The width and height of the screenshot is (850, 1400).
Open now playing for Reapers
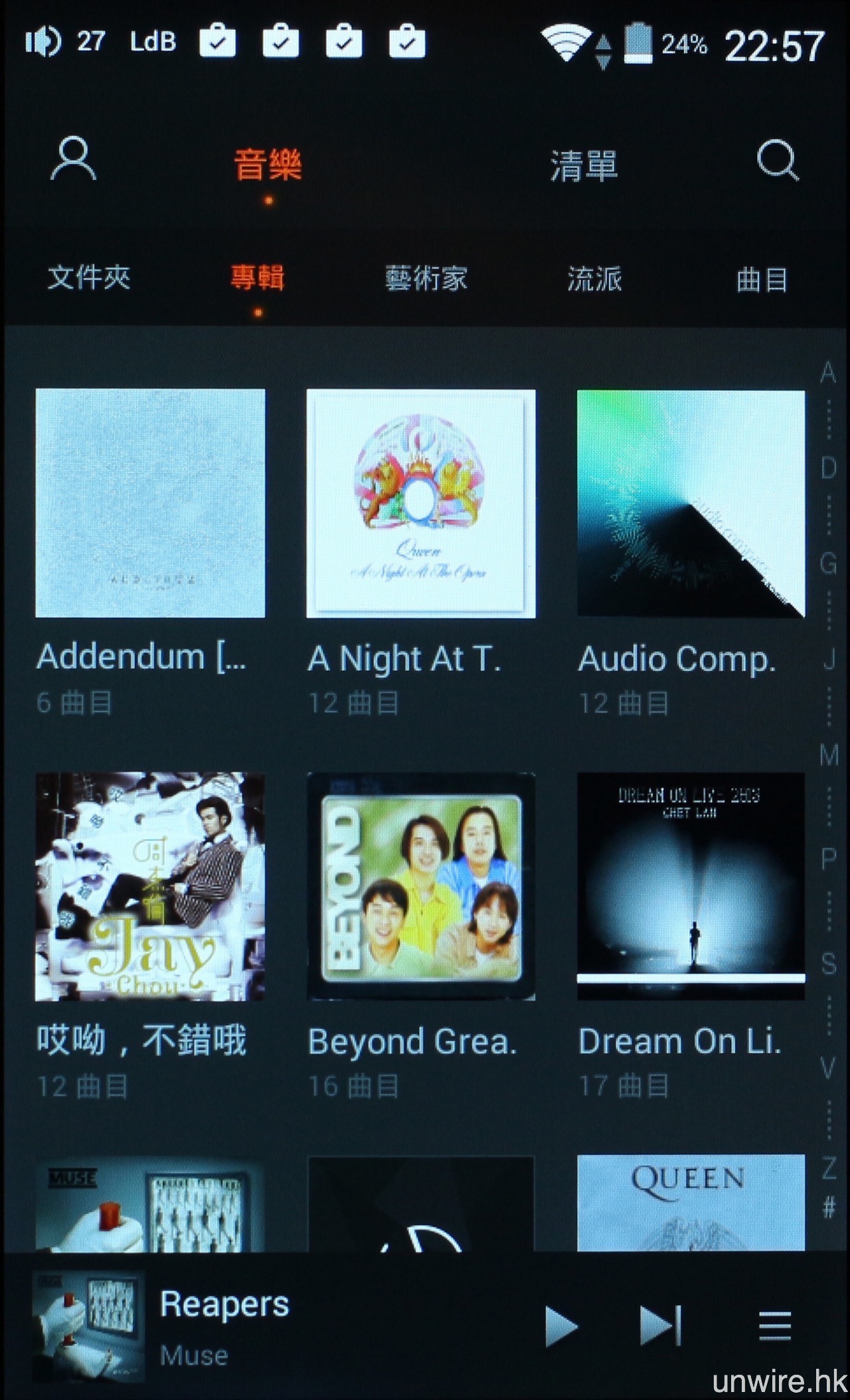[x=224, y=1325]
